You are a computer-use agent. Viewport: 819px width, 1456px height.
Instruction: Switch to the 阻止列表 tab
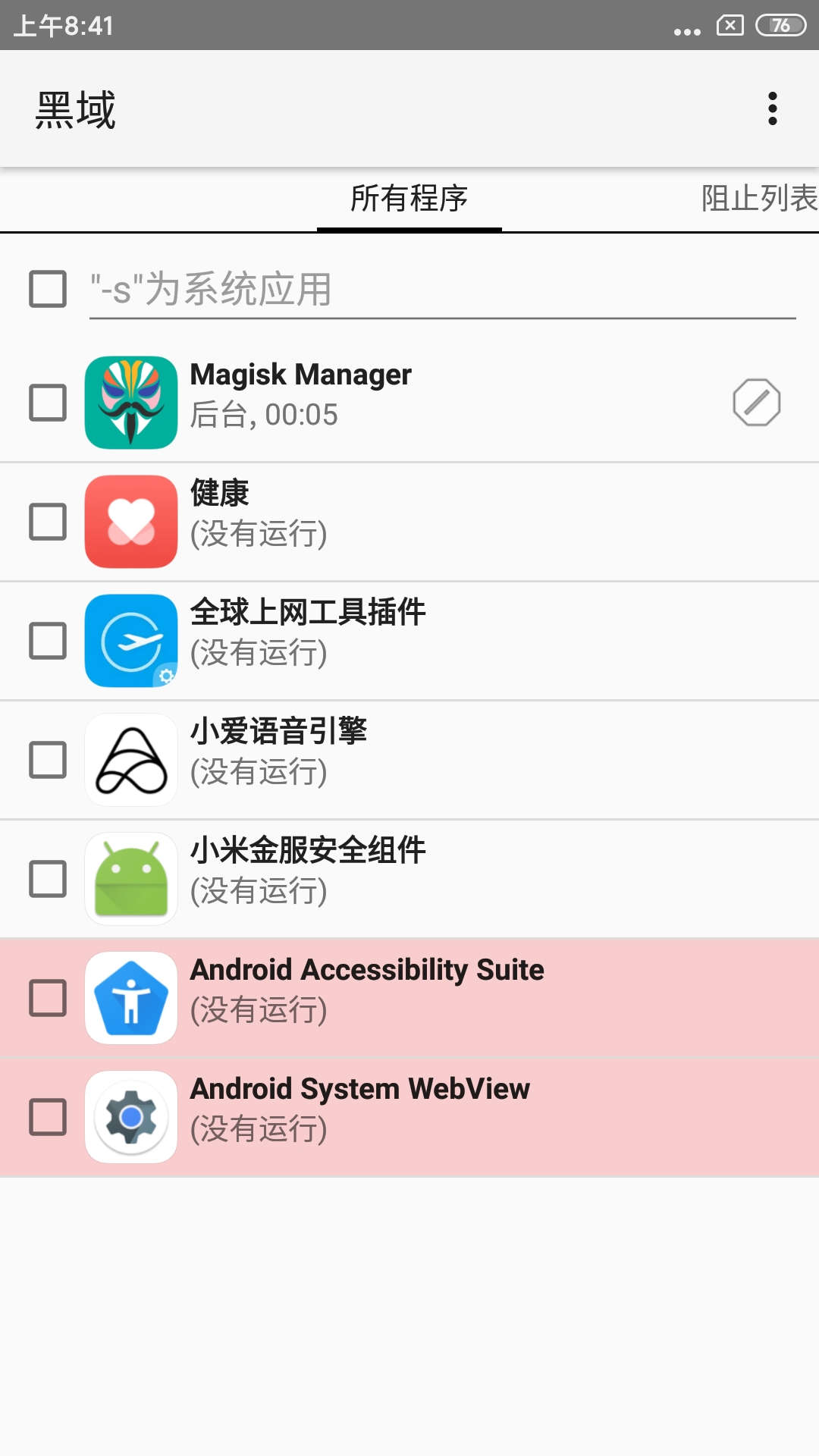pyautogui.click(x=758, y=199)
